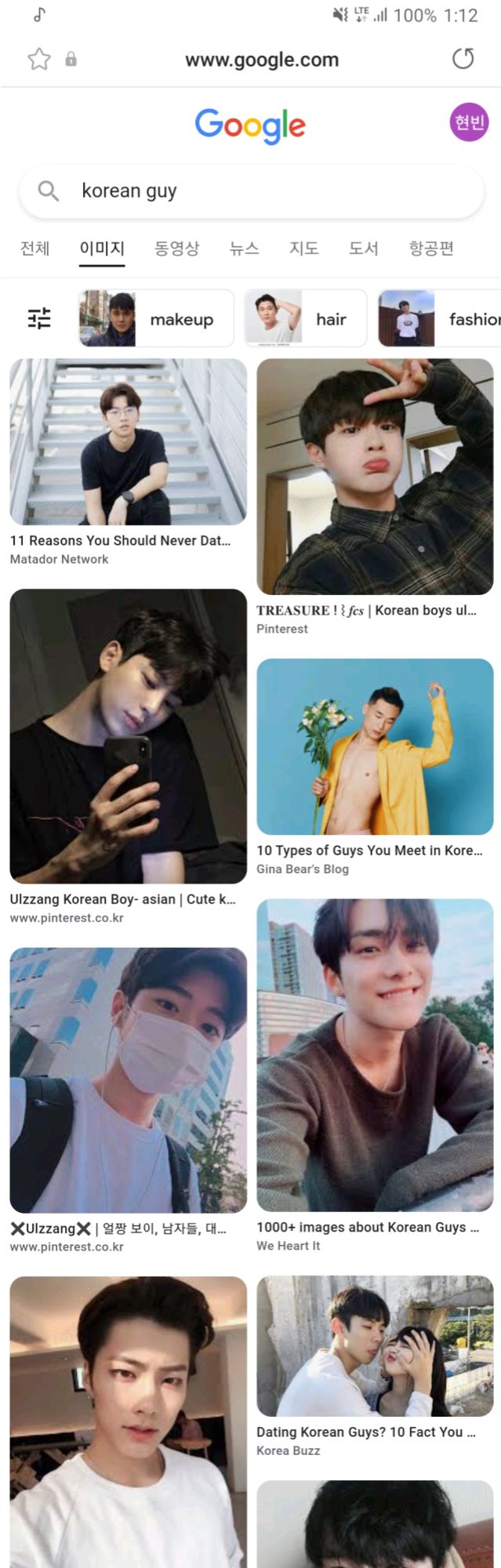Bookmark this page with the star icon
501x1568 pixels.
(39, 60)
